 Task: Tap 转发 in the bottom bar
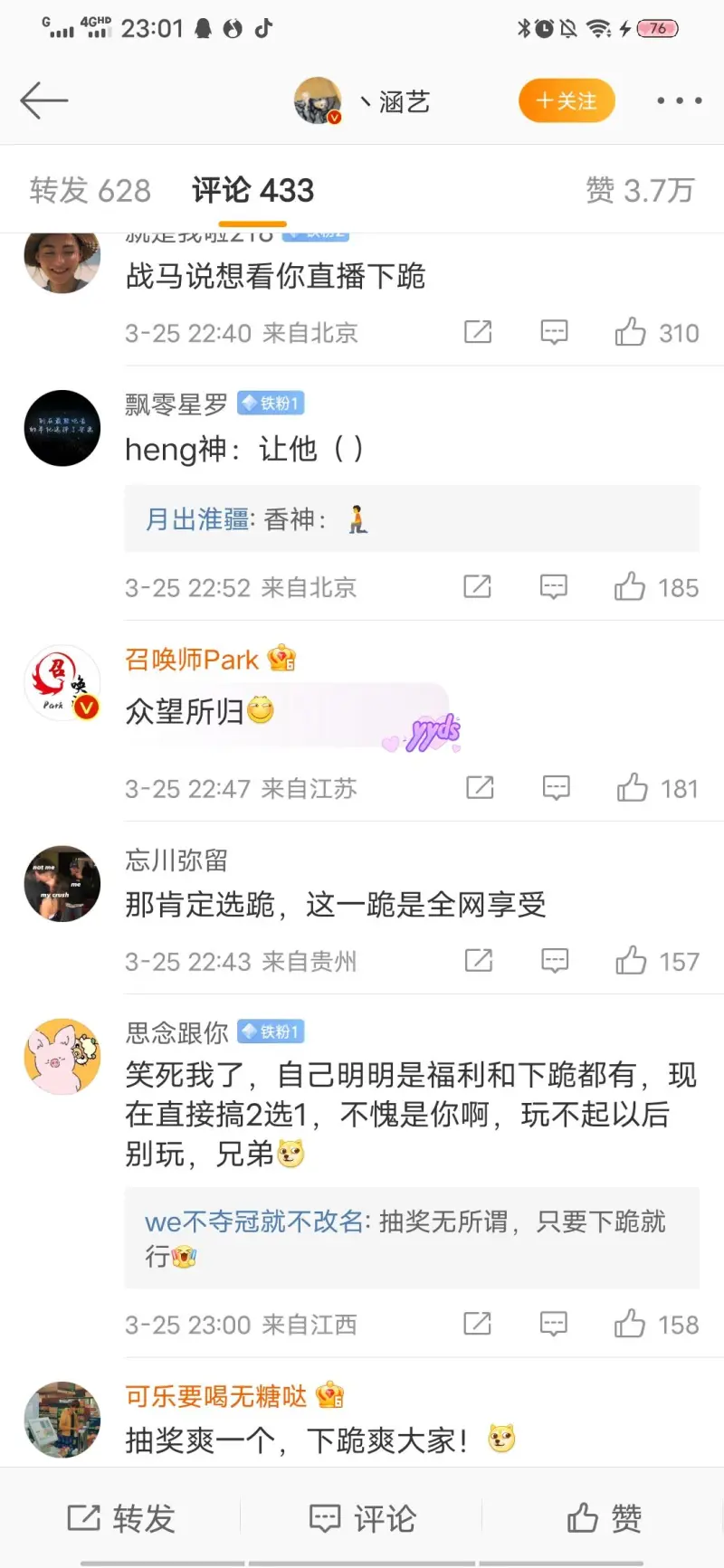pyautogui.click(x=120, y=1517)
